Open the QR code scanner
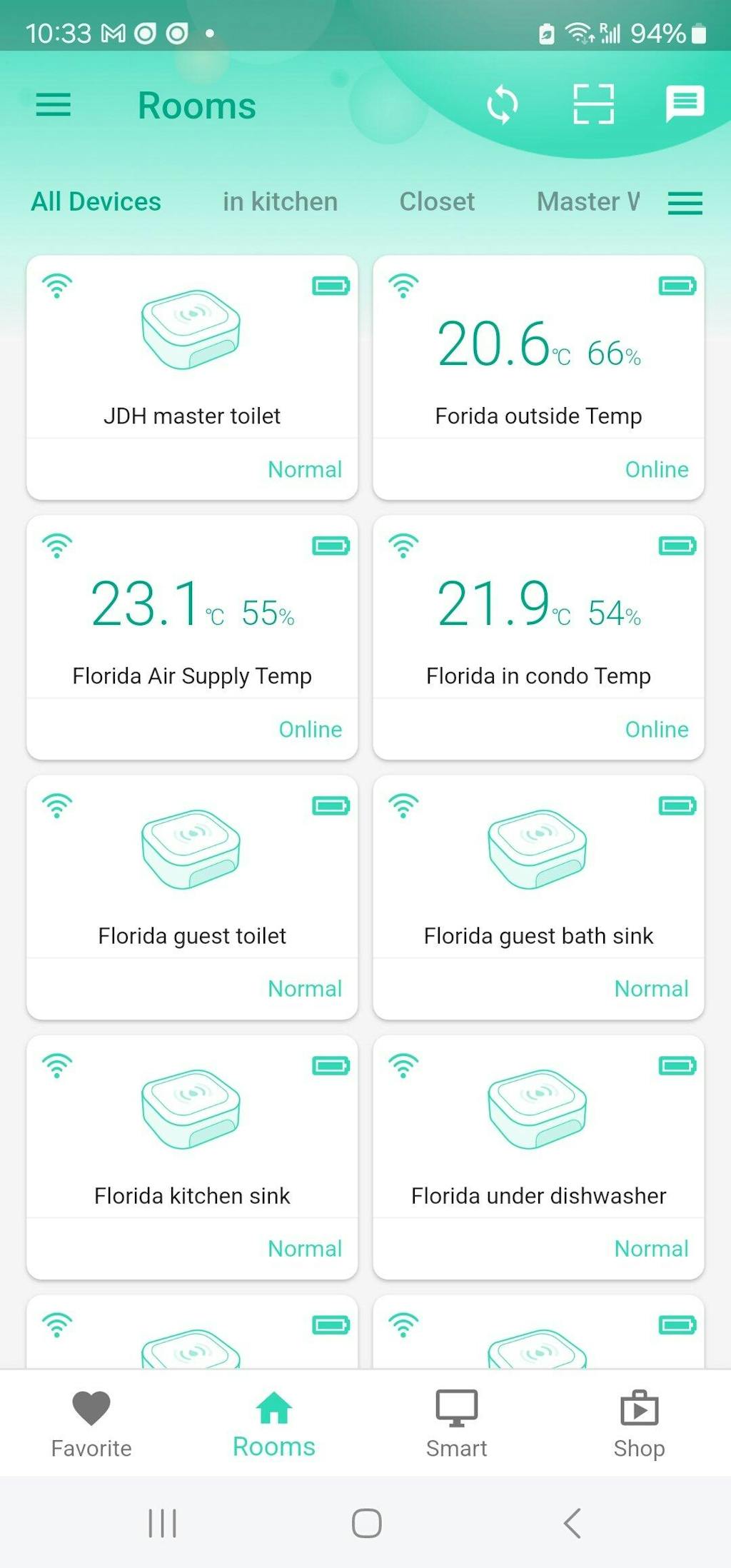Image resolution: width=731 pixels, height=1568 pixels. [593, 104]
